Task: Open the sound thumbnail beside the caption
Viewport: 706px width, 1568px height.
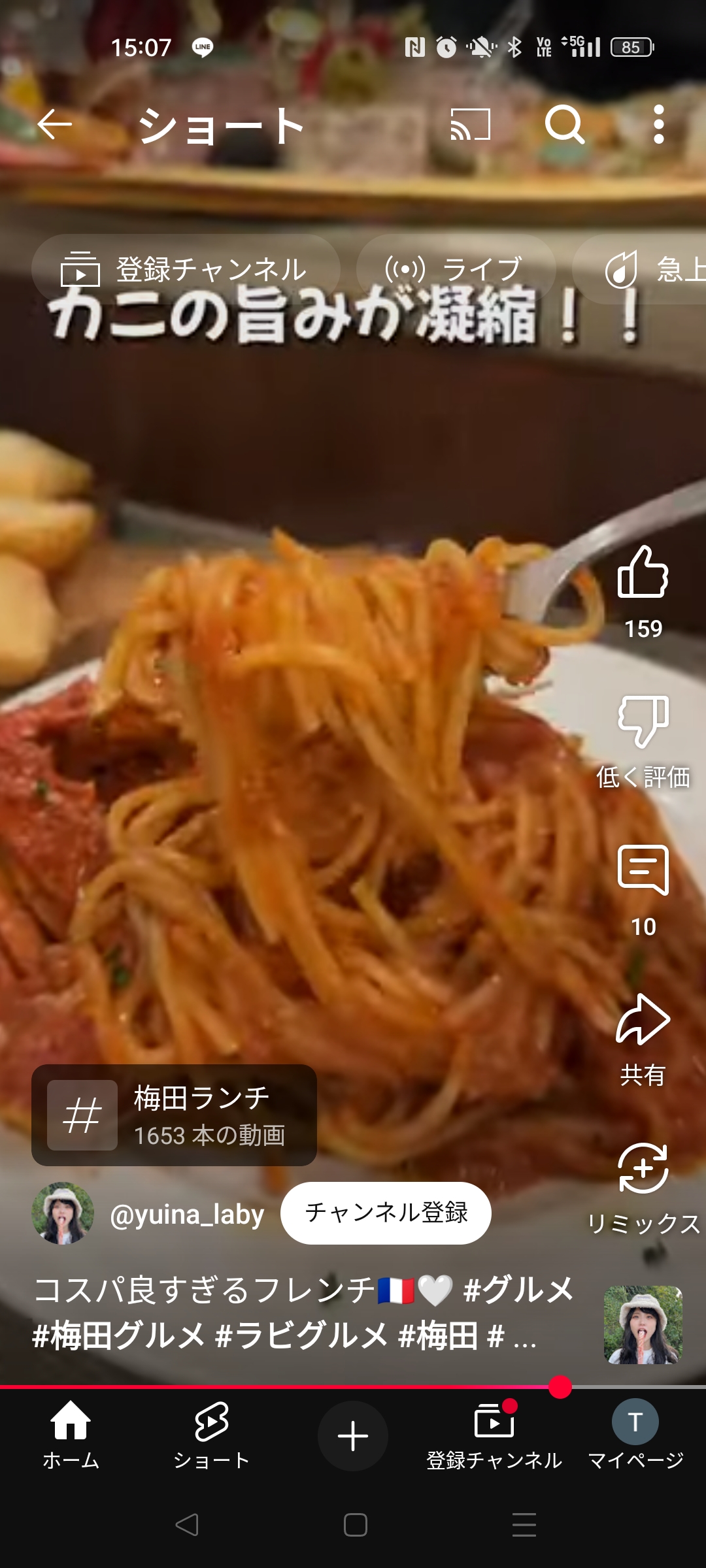Action: [643, 1325]
